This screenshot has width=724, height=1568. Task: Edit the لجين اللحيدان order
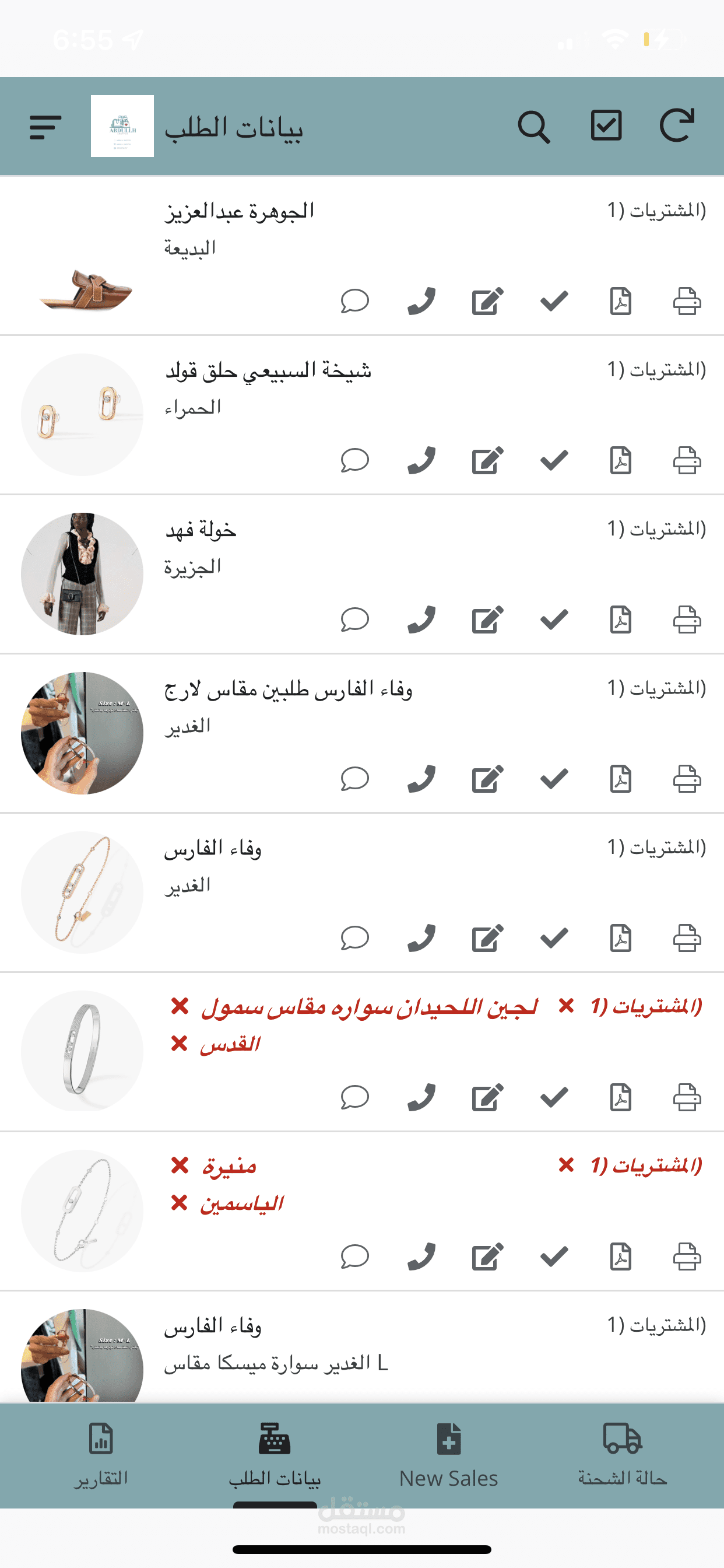487,1098
